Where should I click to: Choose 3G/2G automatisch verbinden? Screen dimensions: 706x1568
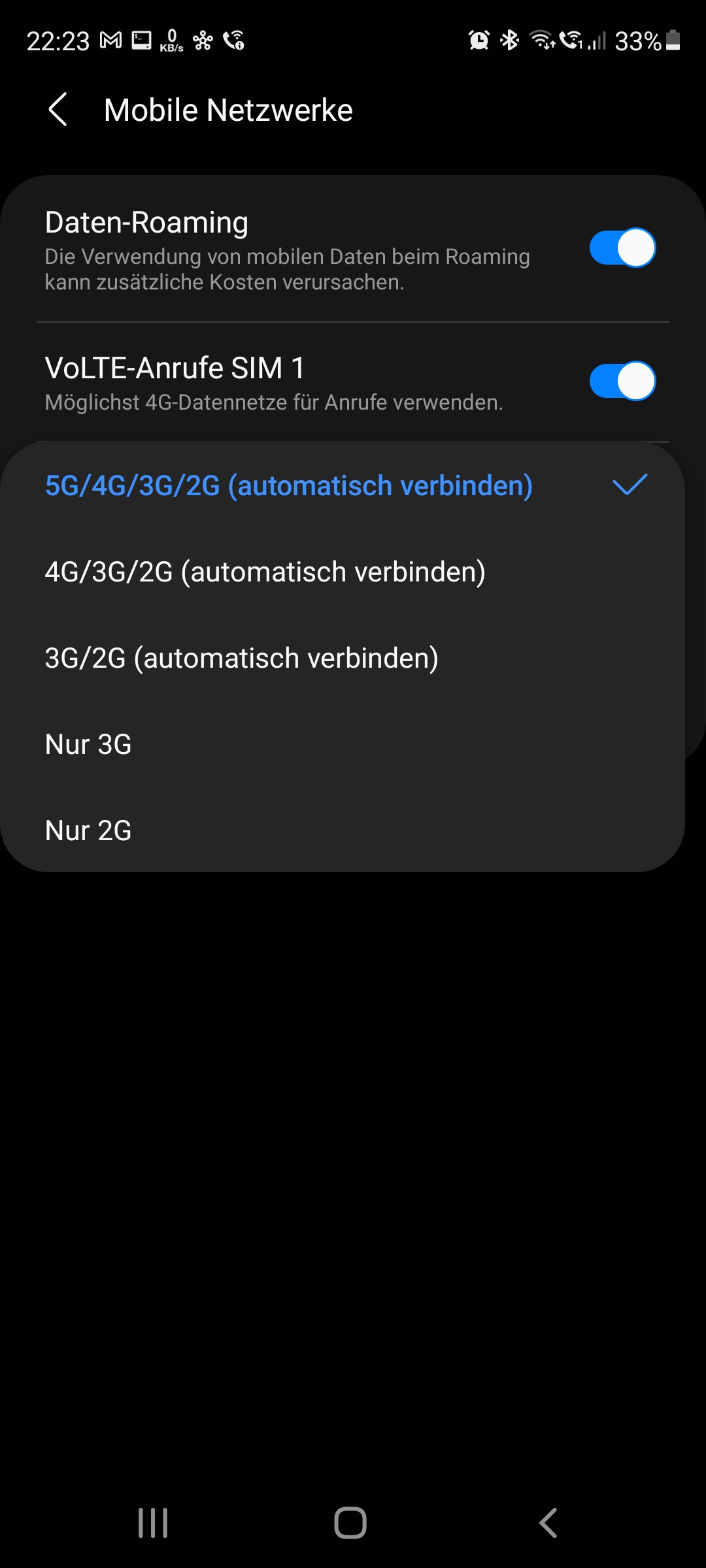[241, 657]
